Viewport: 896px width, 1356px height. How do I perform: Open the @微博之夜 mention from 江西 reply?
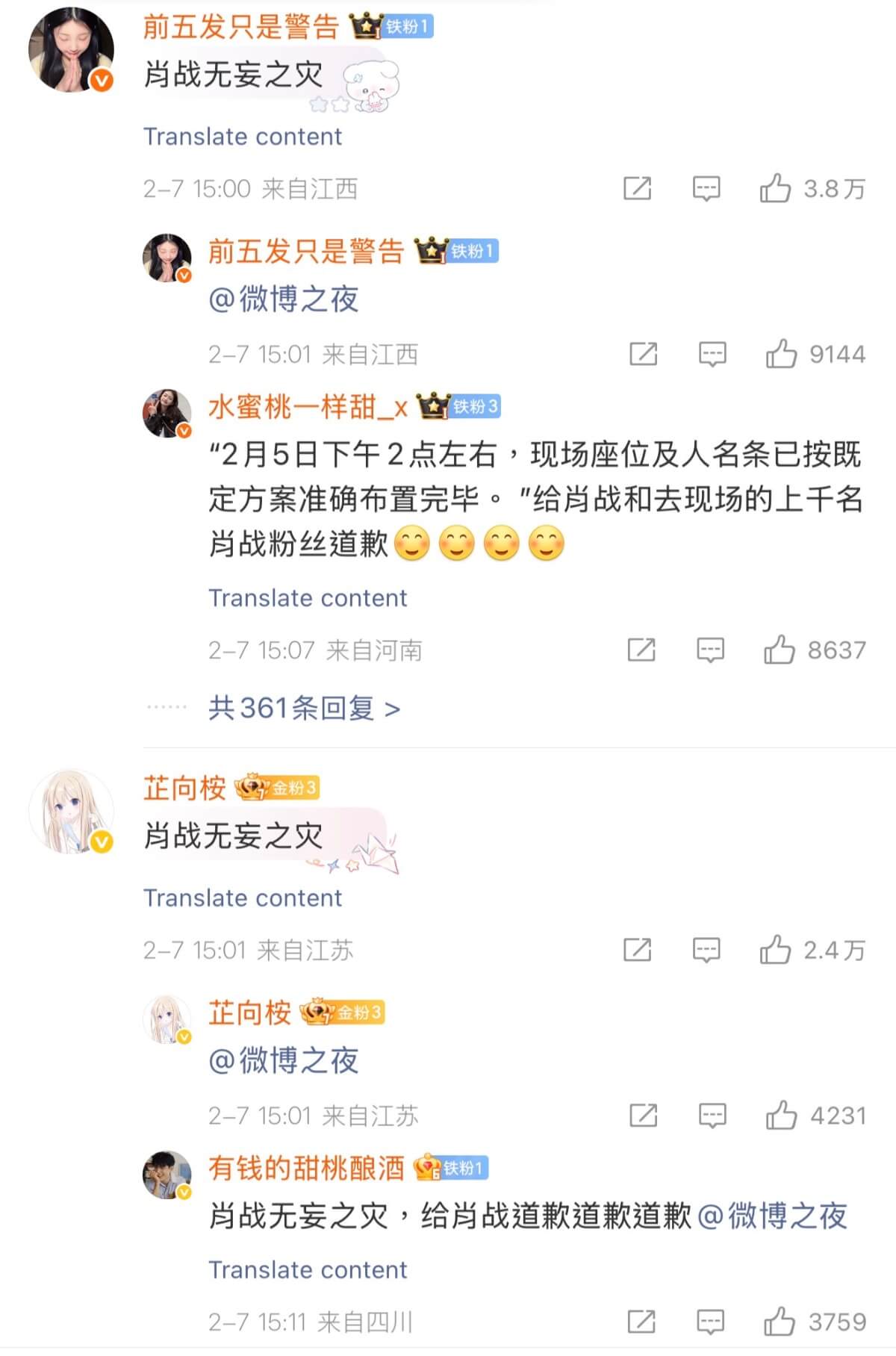(x=284, y=299)
